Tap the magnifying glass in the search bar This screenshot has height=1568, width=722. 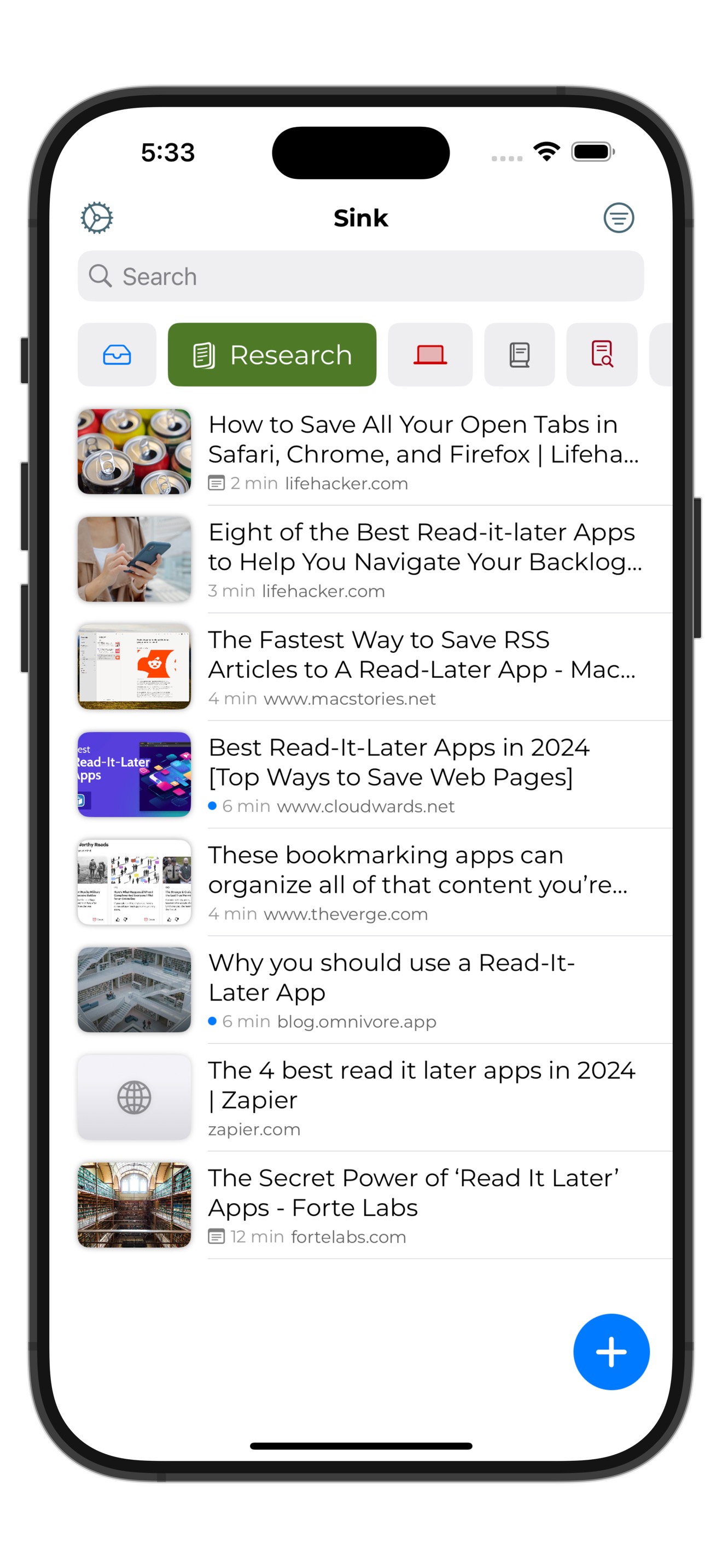(x=102, y=276)
